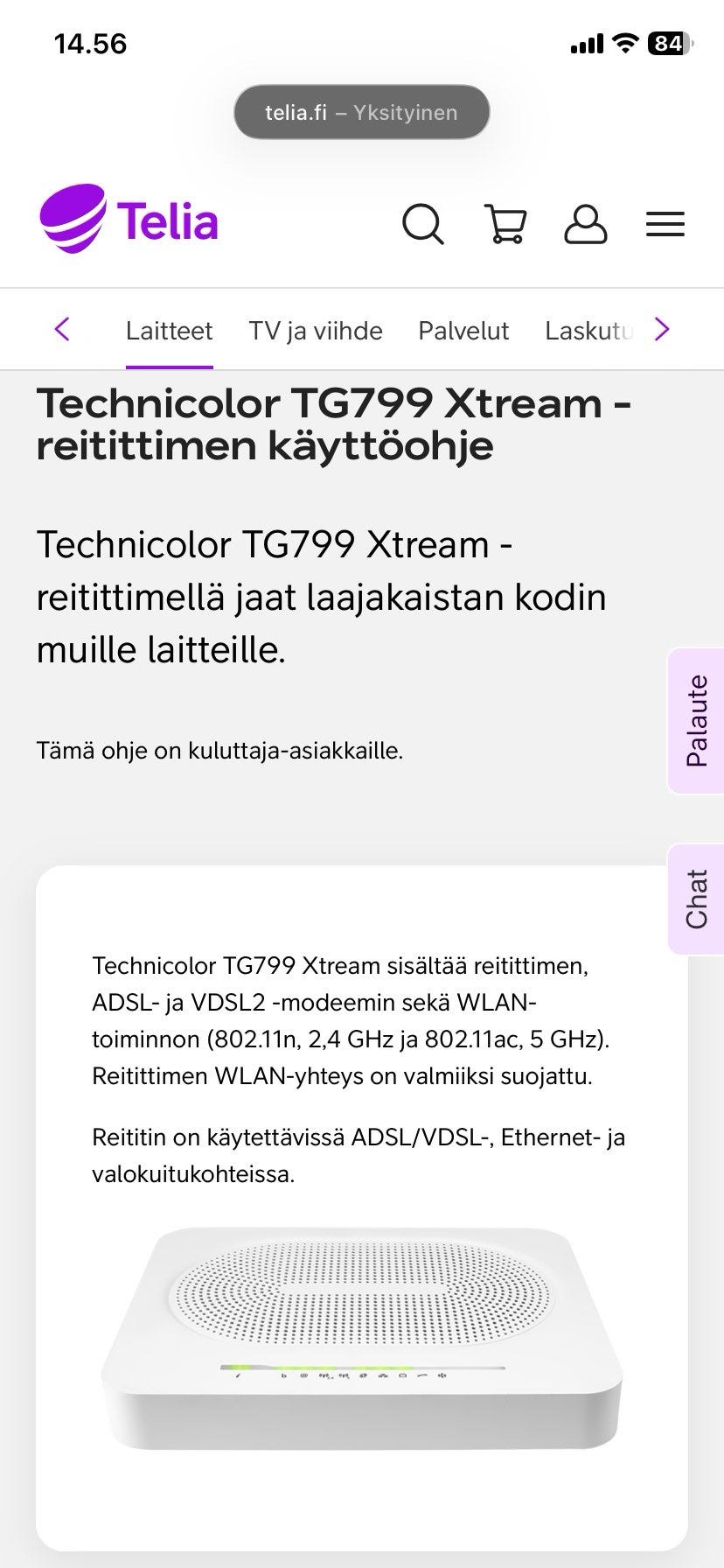The image size is (724, 1568).
Task: Tap the left arrow of the tab bar
Action: (x=62, y=330)
